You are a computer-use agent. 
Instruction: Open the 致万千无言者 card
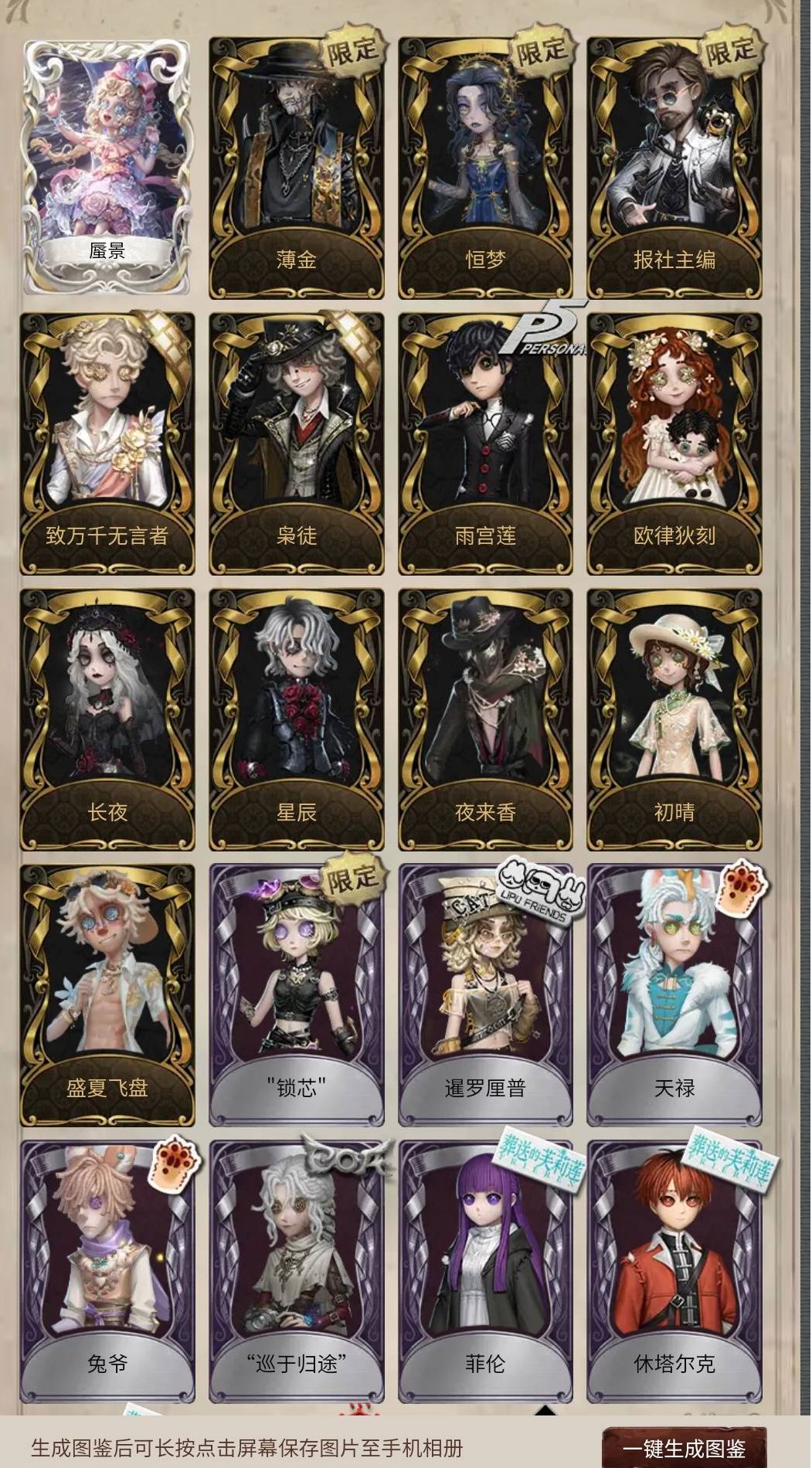click(x=107, y=444)
